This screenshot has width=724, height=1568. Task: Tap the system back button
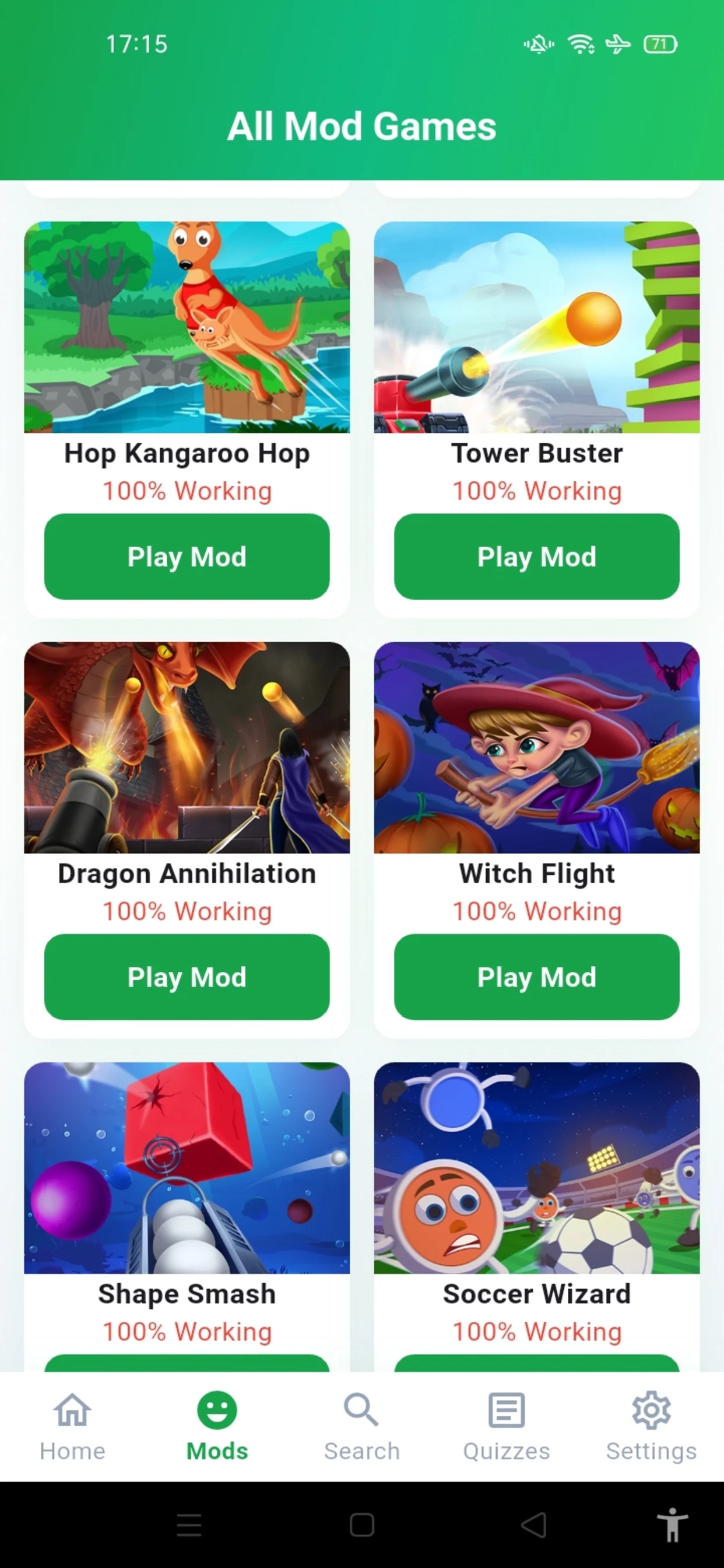534,1525
